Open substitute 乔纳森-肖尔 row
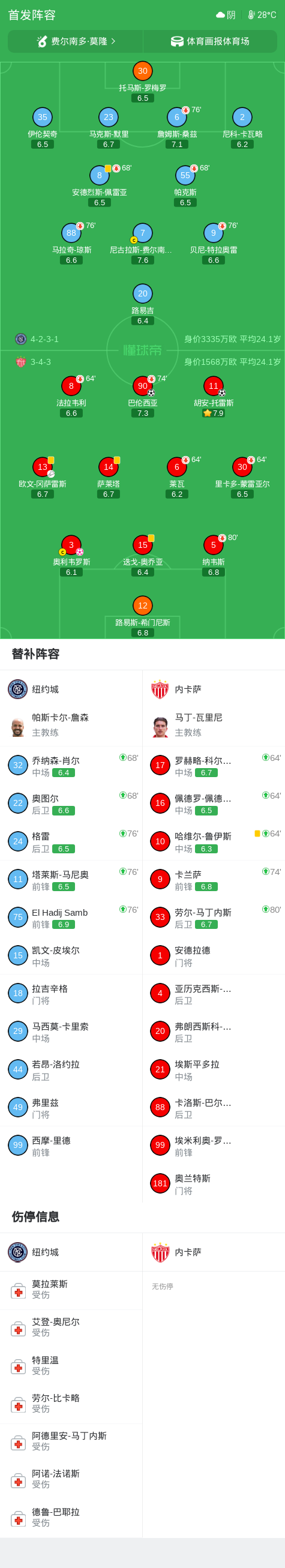The image size is (285, 1568). click(71, 766)
